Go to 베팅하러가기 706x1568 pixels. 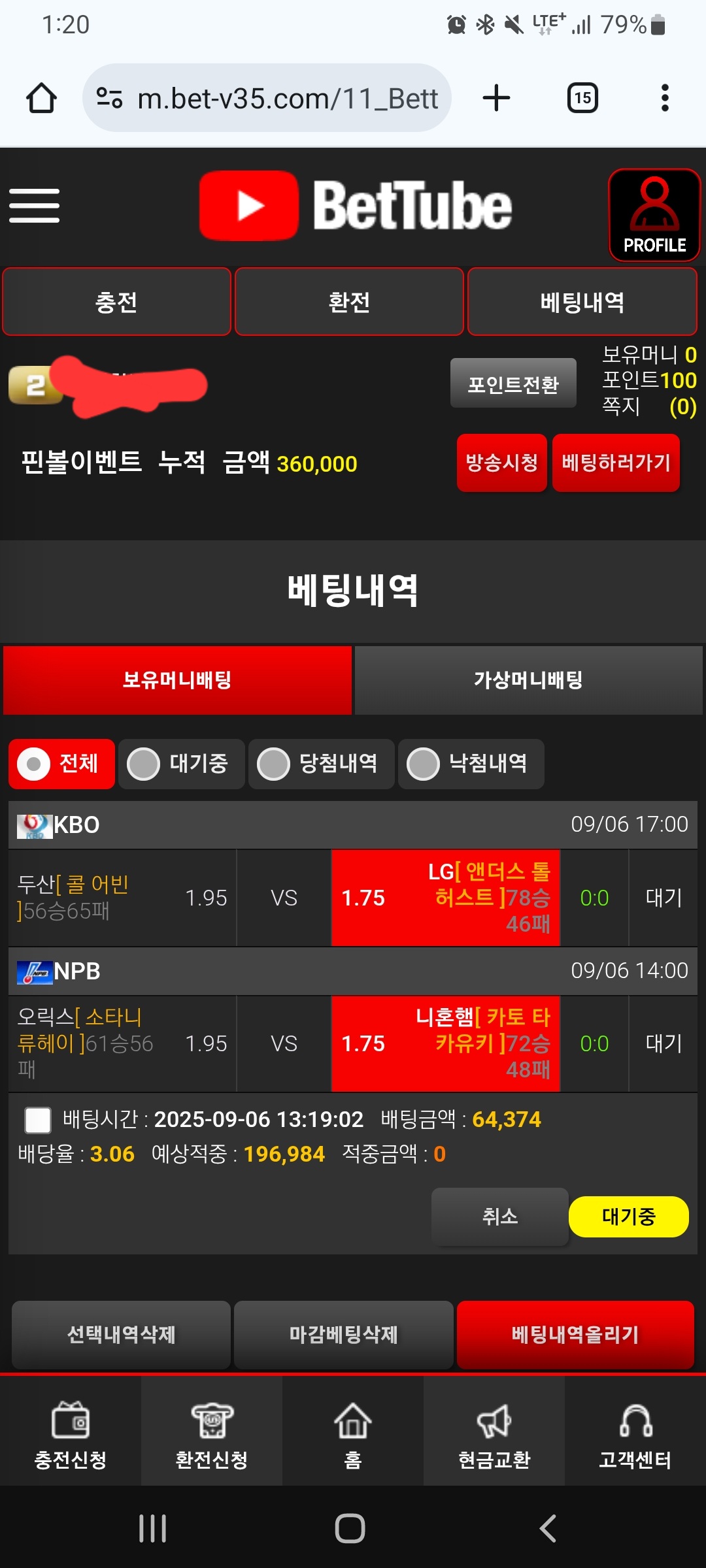coord(616,463)
